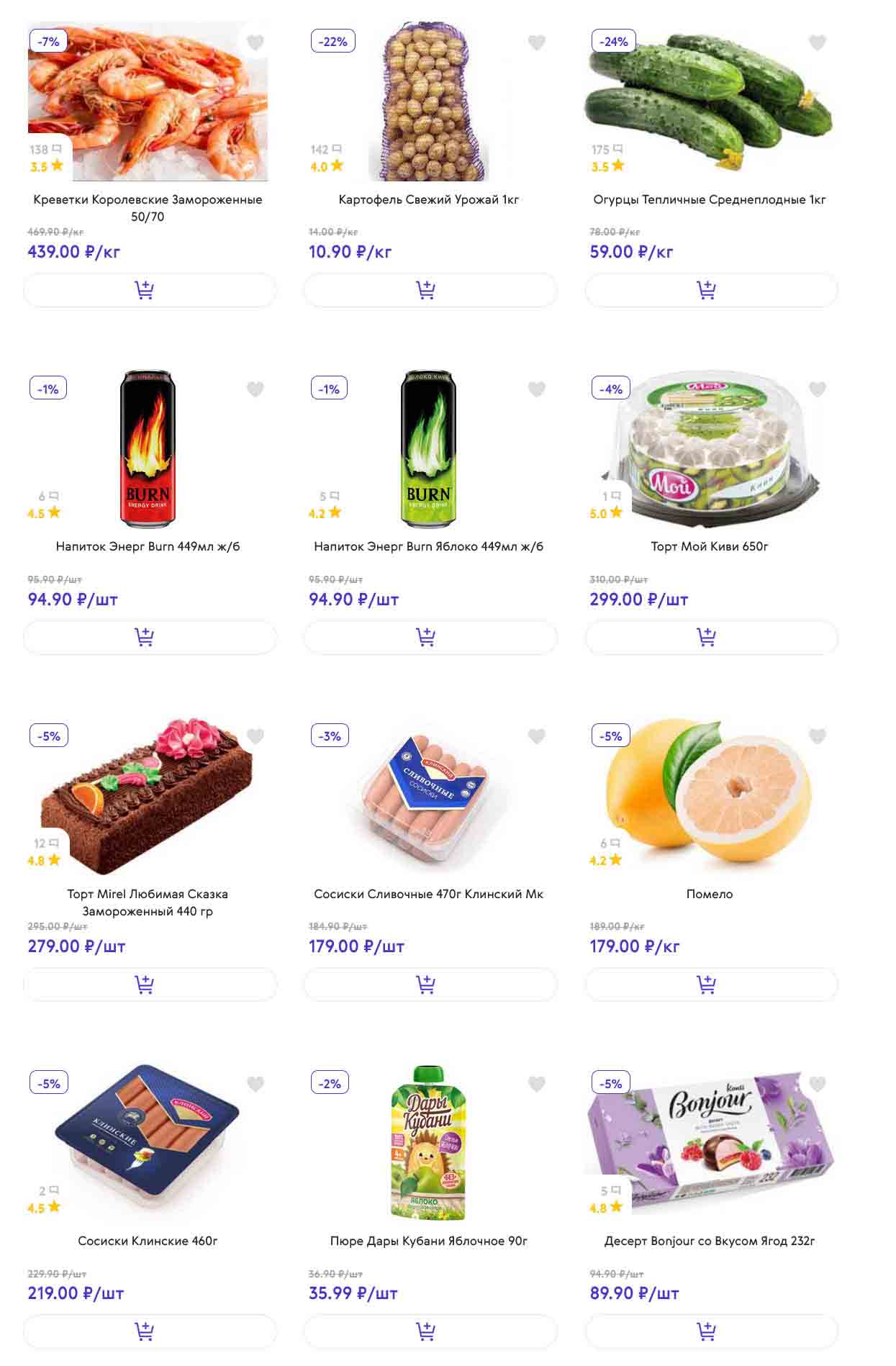
Task: View Пюре Дары Кубани Яблочное details
Action: (428, 1241)
